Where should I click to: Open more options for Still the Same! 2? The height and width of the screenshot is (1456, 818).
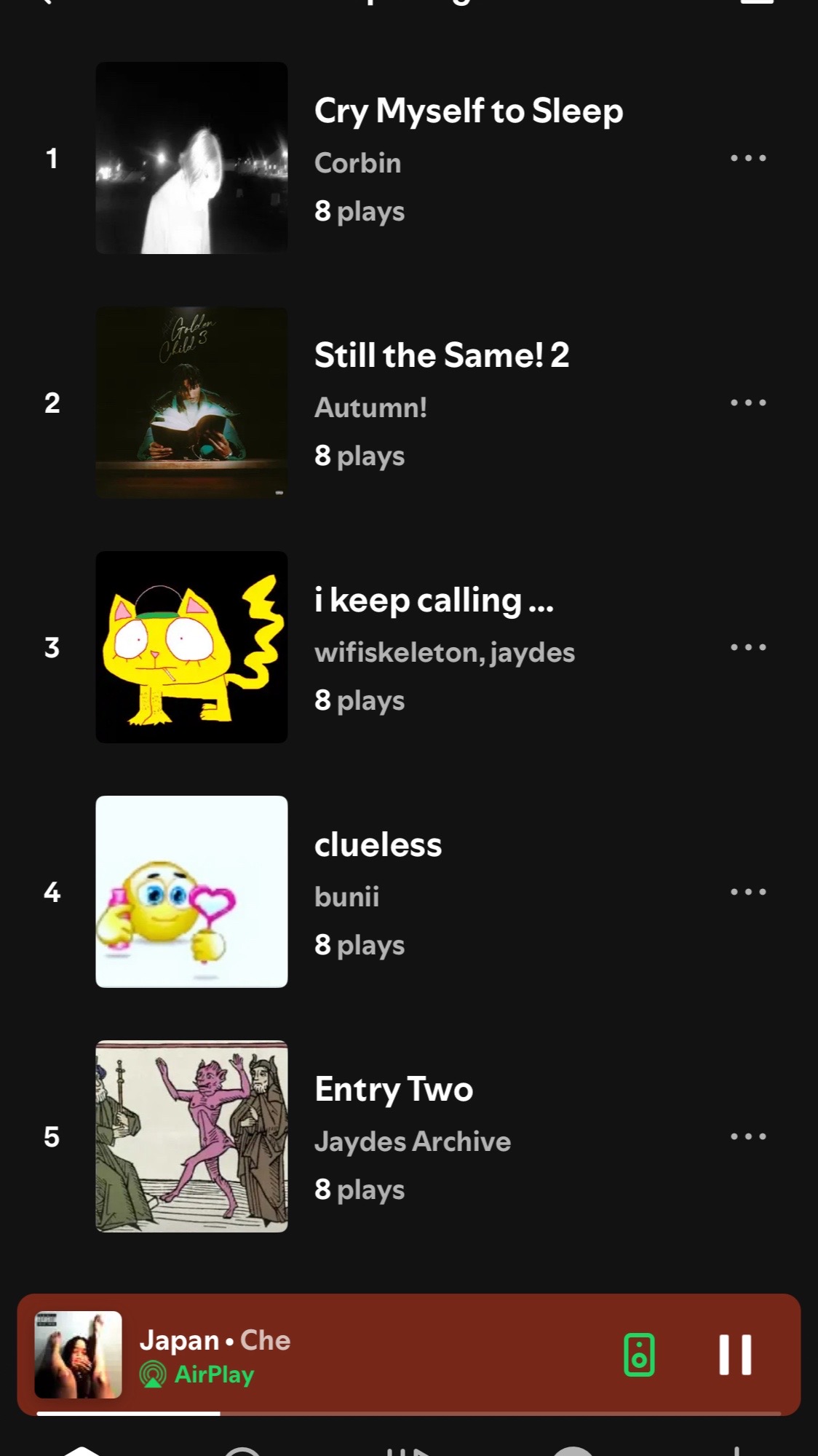pos(748,403)
